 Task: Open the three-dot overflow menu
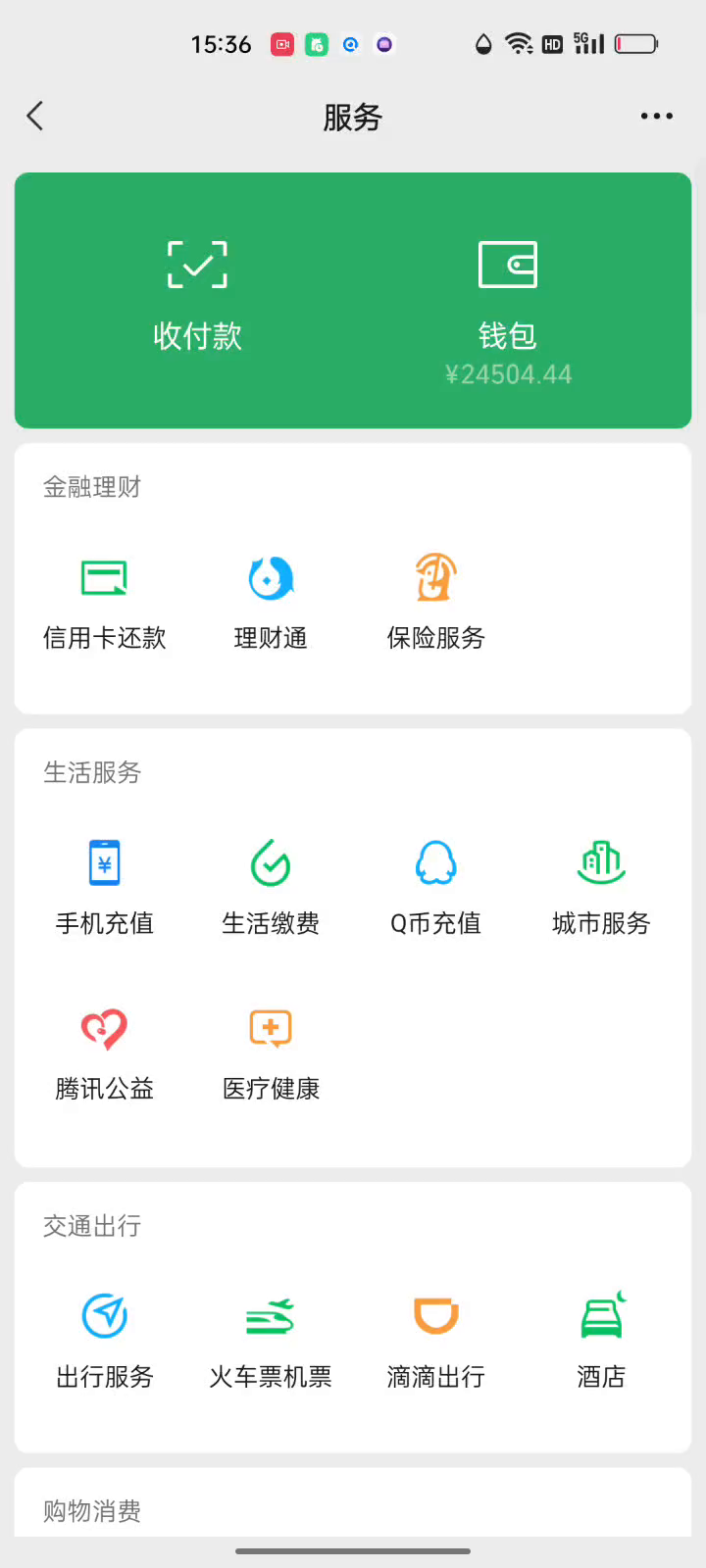click(656, 117)
